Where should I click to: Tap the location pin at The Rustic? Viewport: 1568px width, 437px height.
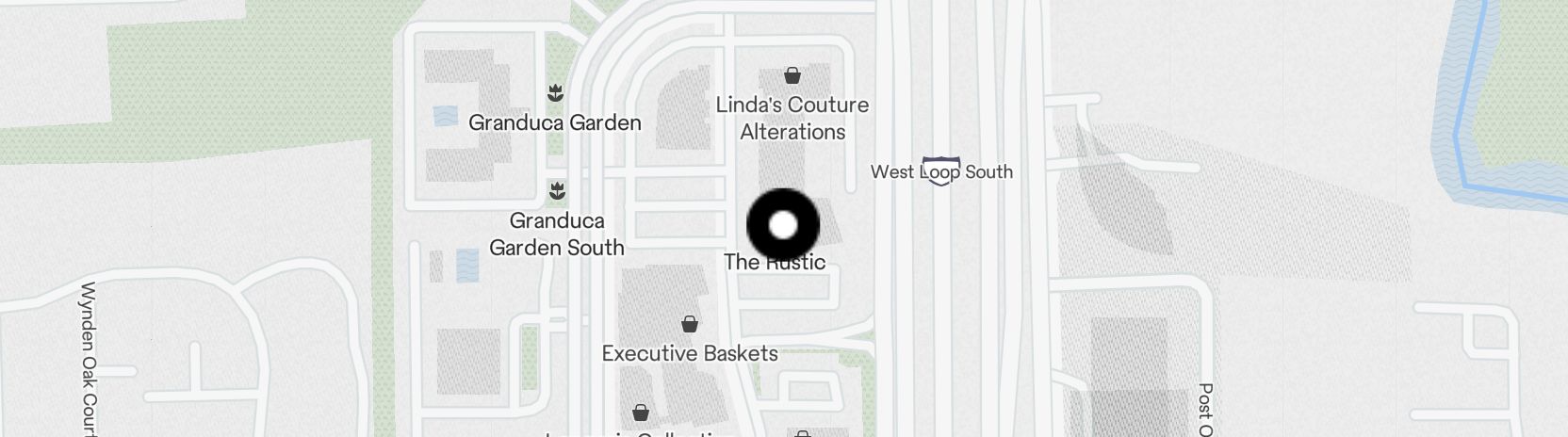click(783, 225)
